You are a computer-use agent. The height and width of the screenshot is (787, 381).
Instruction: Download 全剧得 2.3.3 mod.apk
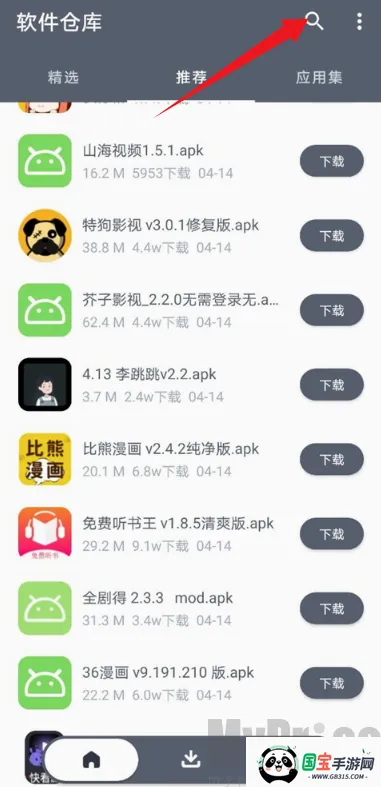coord(332,608)
